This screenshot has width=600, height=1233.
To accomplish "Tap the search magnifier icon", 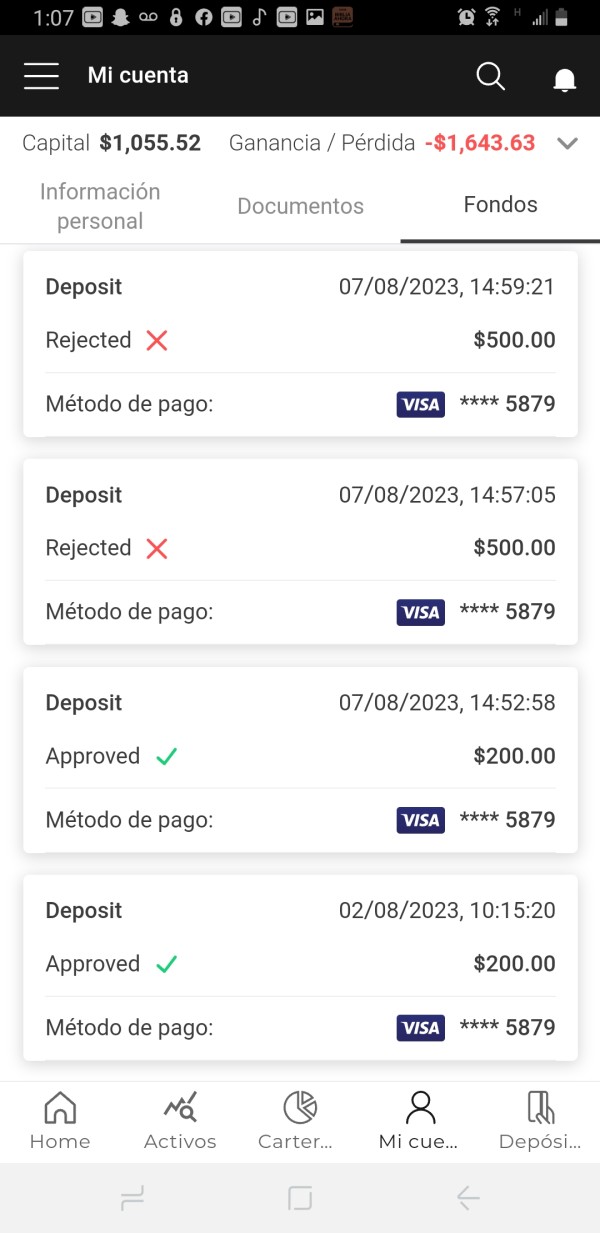I will (490, 76).
